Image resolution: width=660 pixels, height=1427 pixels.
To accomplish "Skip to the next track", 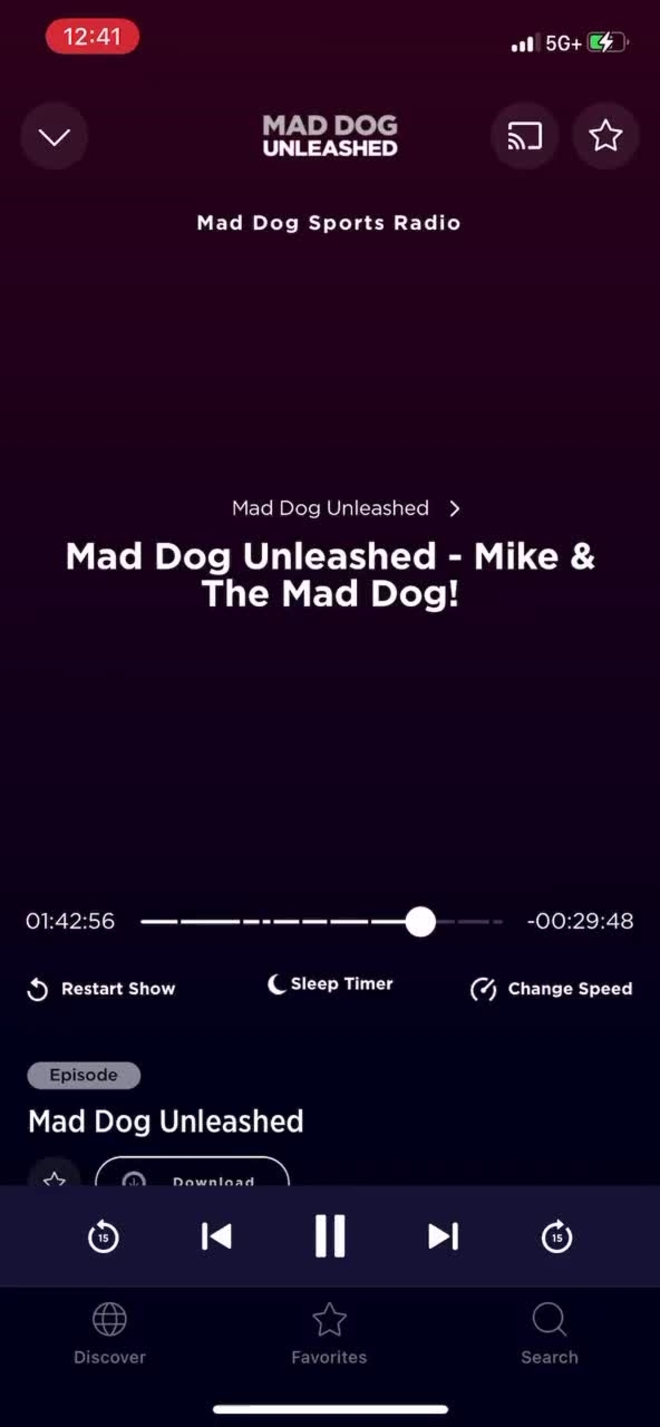I will (443, 1237).
